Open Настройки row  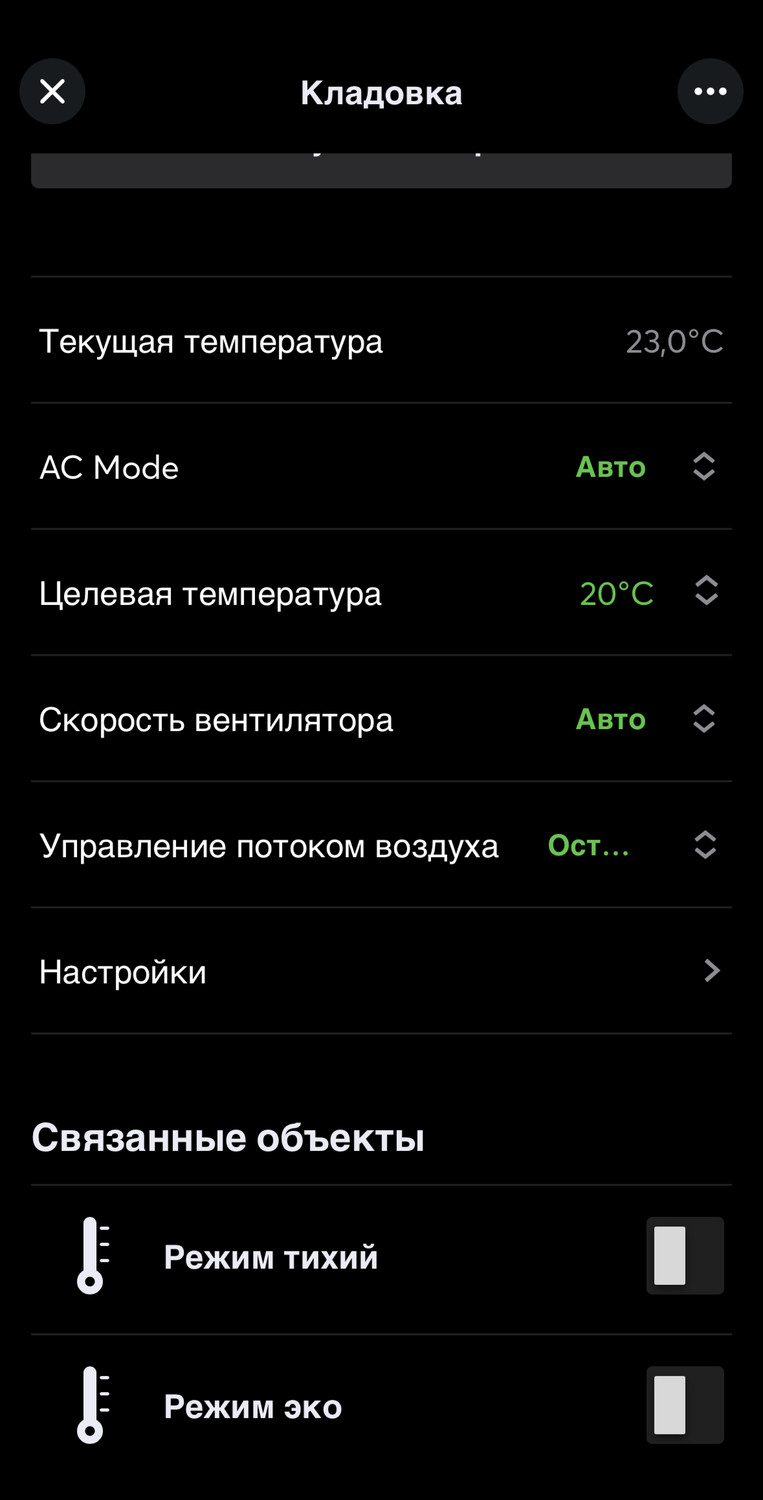pyautogui.click(x=380, y=971)
